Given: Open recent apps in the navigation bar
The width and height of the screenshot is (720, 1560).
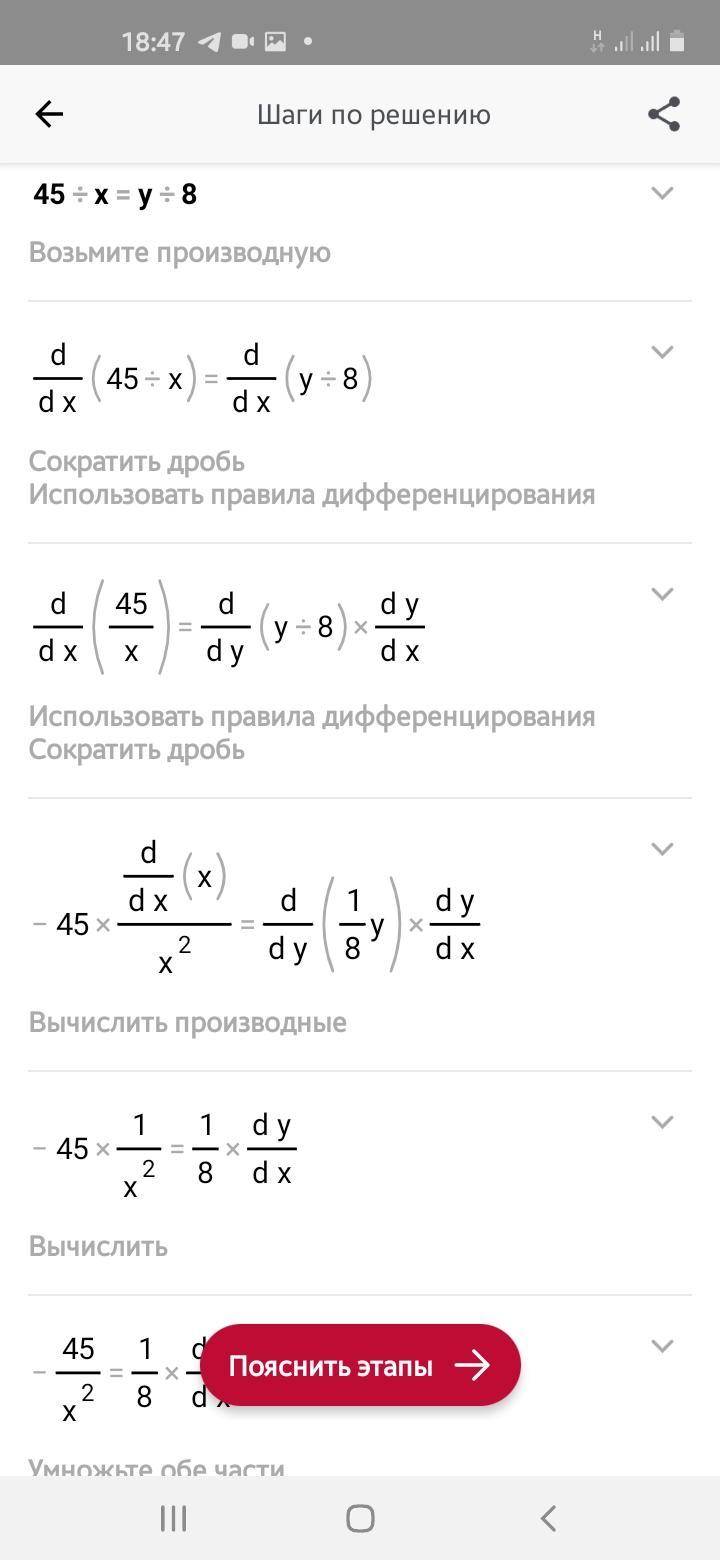Looking at the screenshot, I should coord(174,1519).
